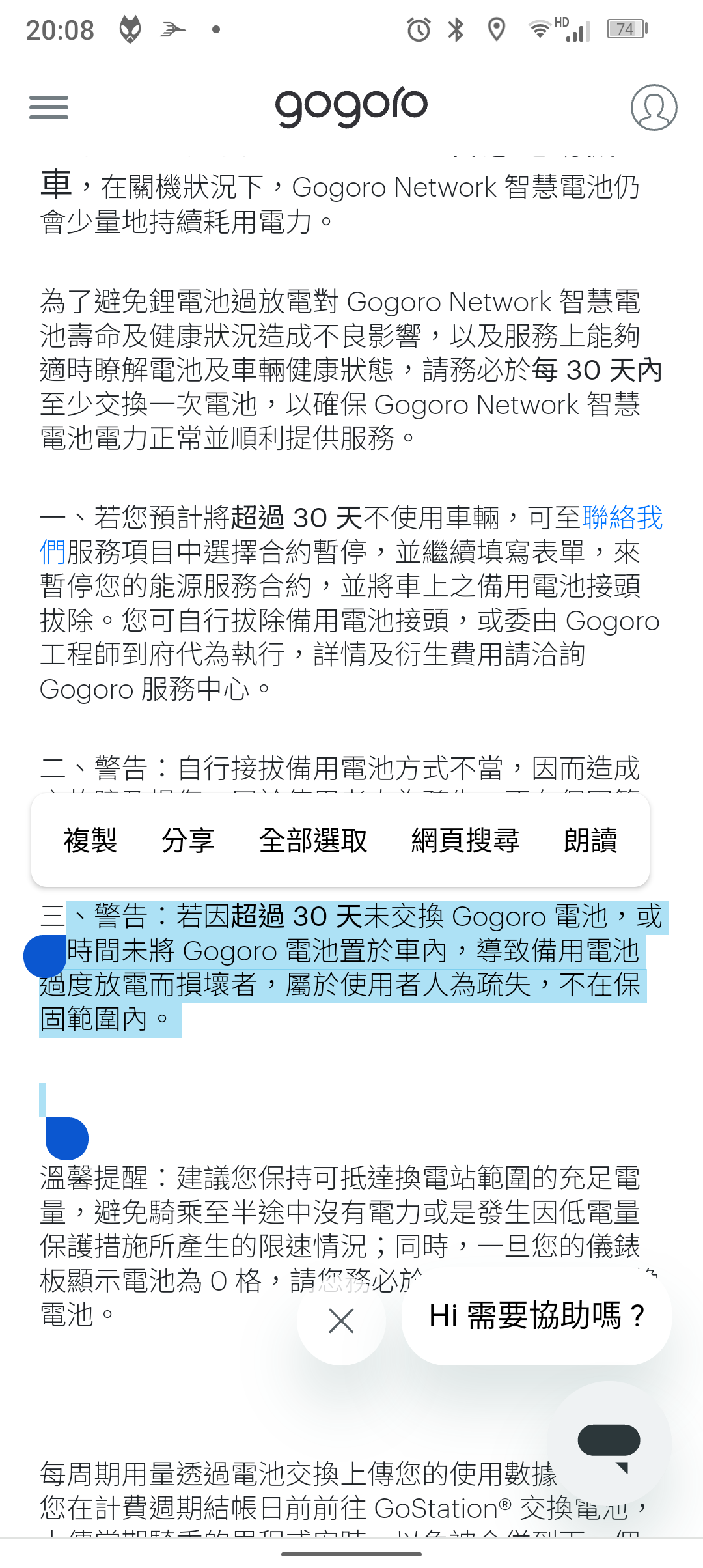The width and height of the screenshot is (703, 1568).
Task: Choose 全部選取 to select all
Action: point(313,840)
